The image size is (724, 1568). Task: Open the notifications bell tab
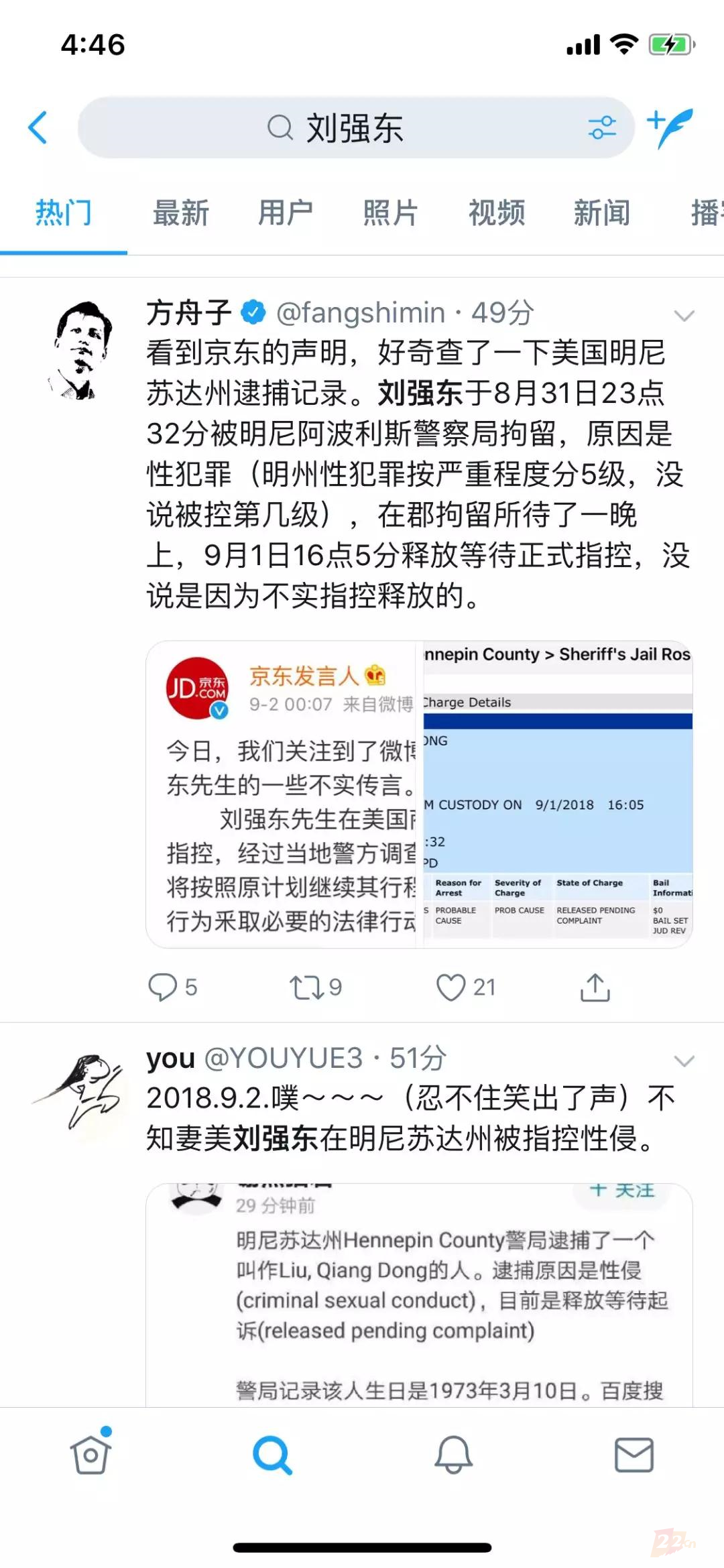click(x=454, y=1455)
